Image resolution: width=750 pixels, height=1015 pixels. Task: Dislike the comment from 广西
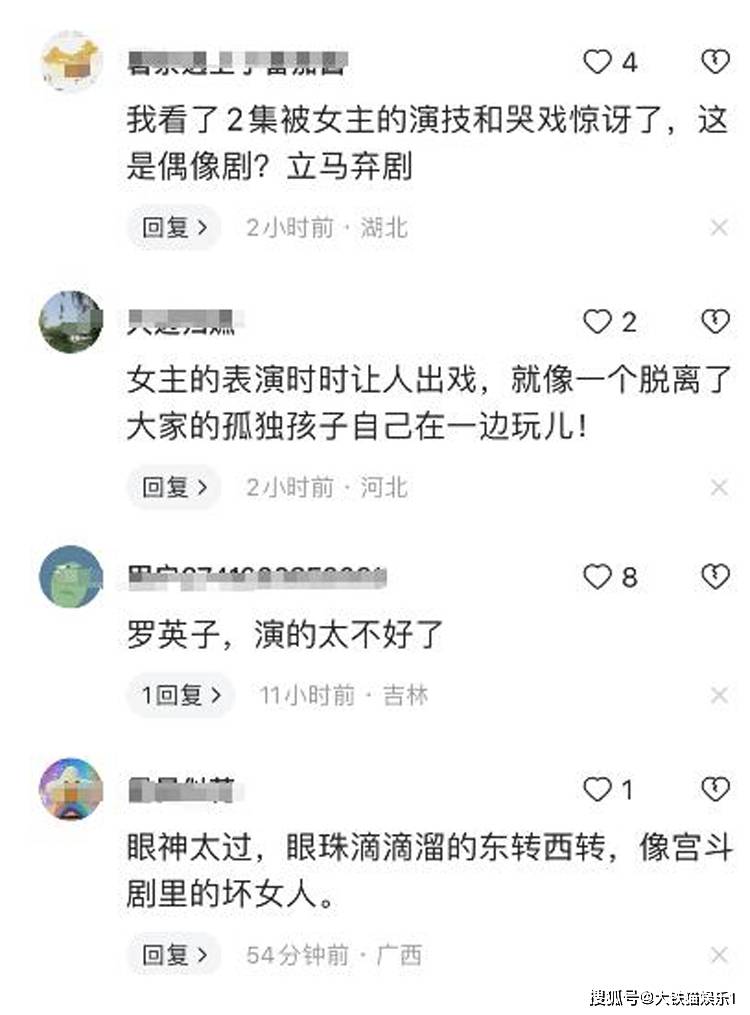tap(715, 790)
